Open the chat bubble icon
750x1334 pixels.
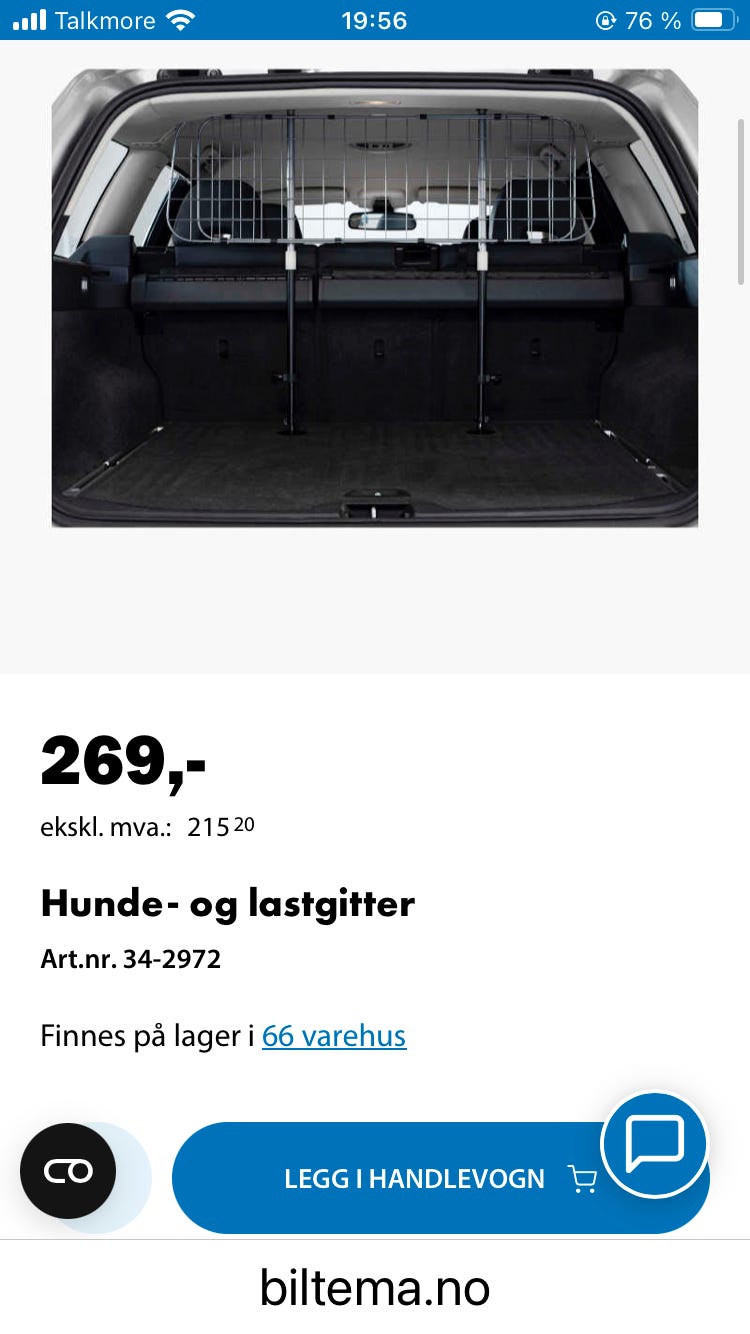click(653, 1144)
